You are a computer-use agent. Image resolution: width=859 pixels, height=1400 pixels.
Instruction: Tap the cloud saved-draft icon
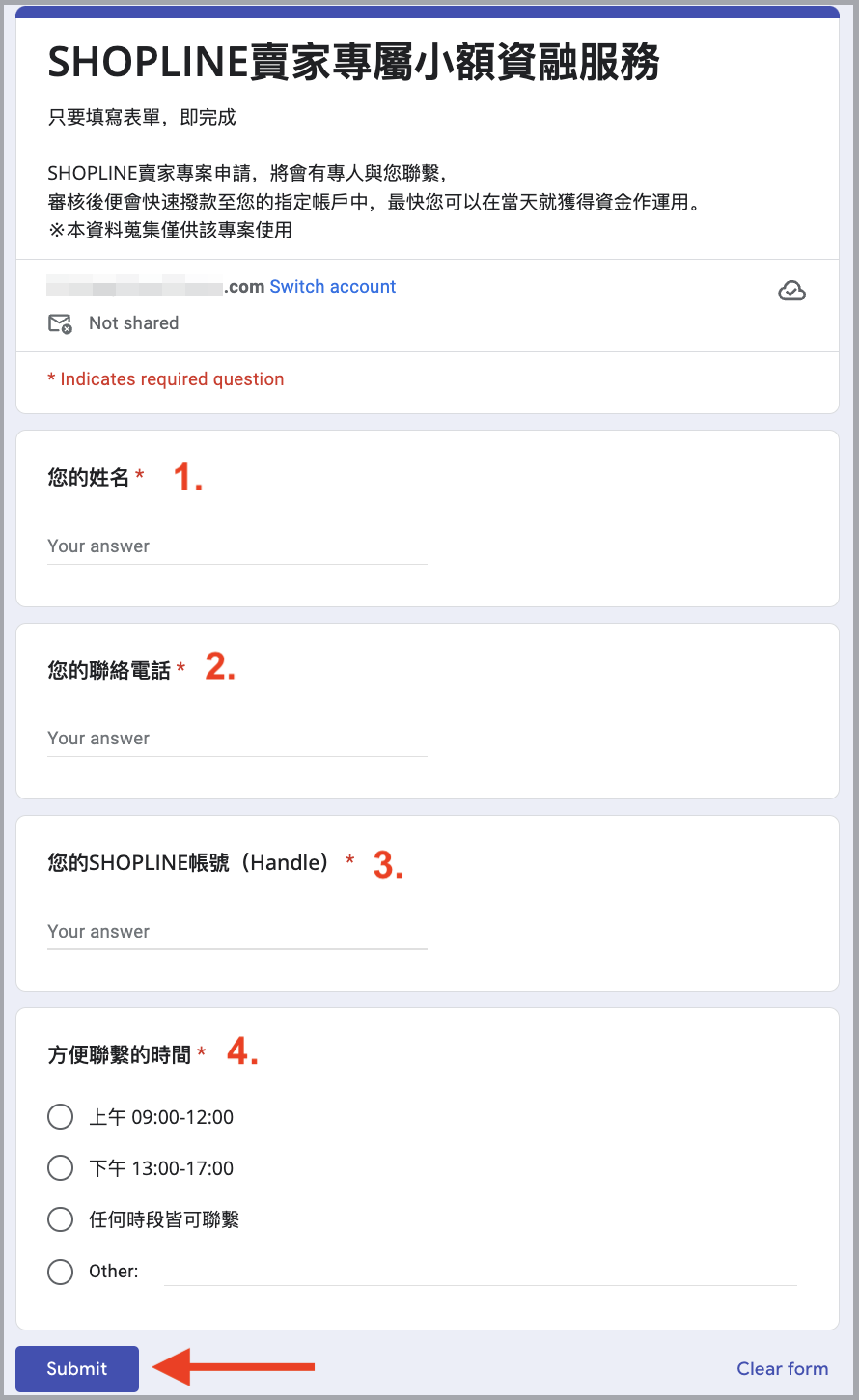[792, 292]
